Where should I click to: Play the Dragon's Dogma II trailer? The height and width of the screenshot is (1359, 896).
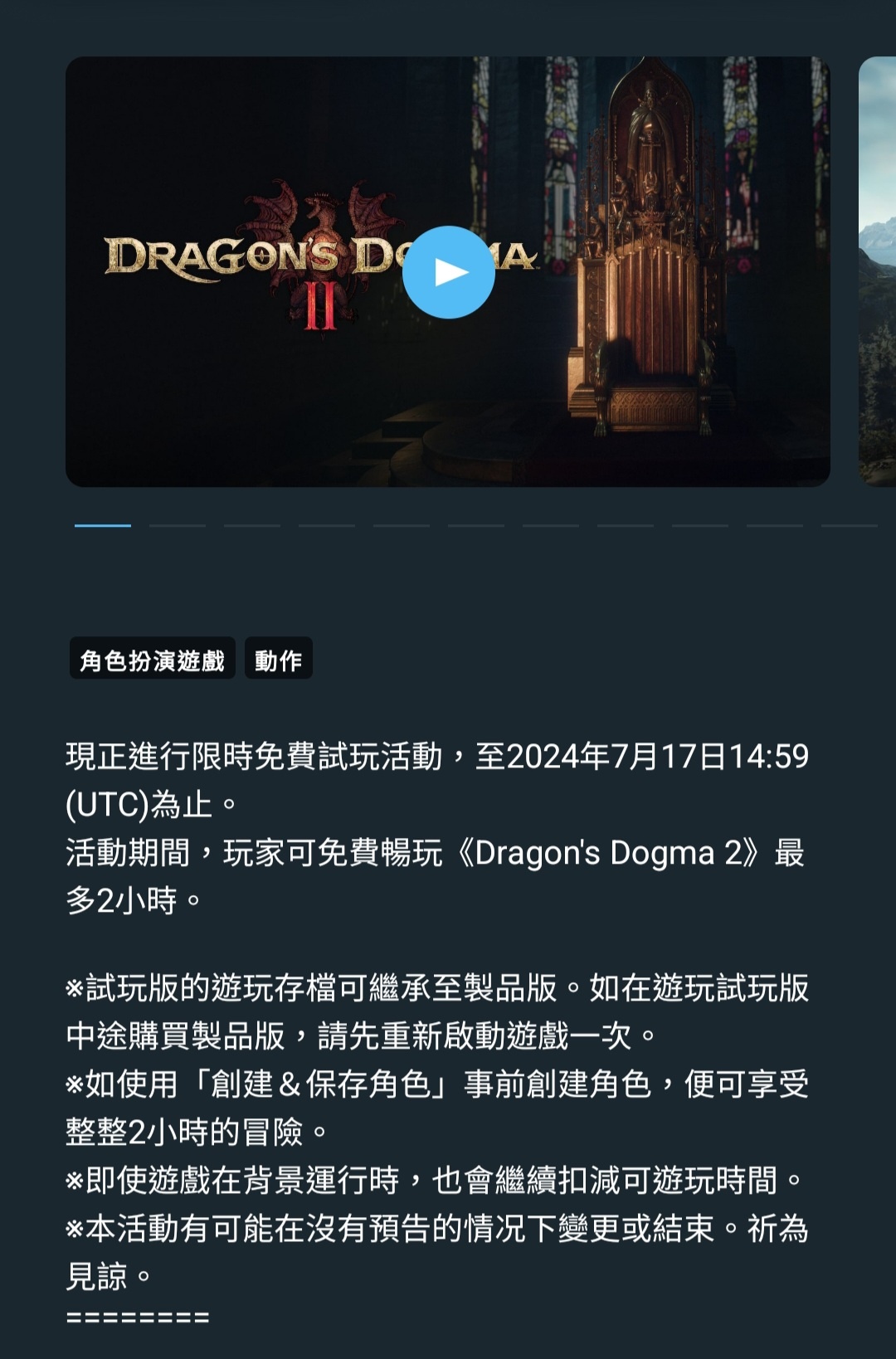coord(448,272)
